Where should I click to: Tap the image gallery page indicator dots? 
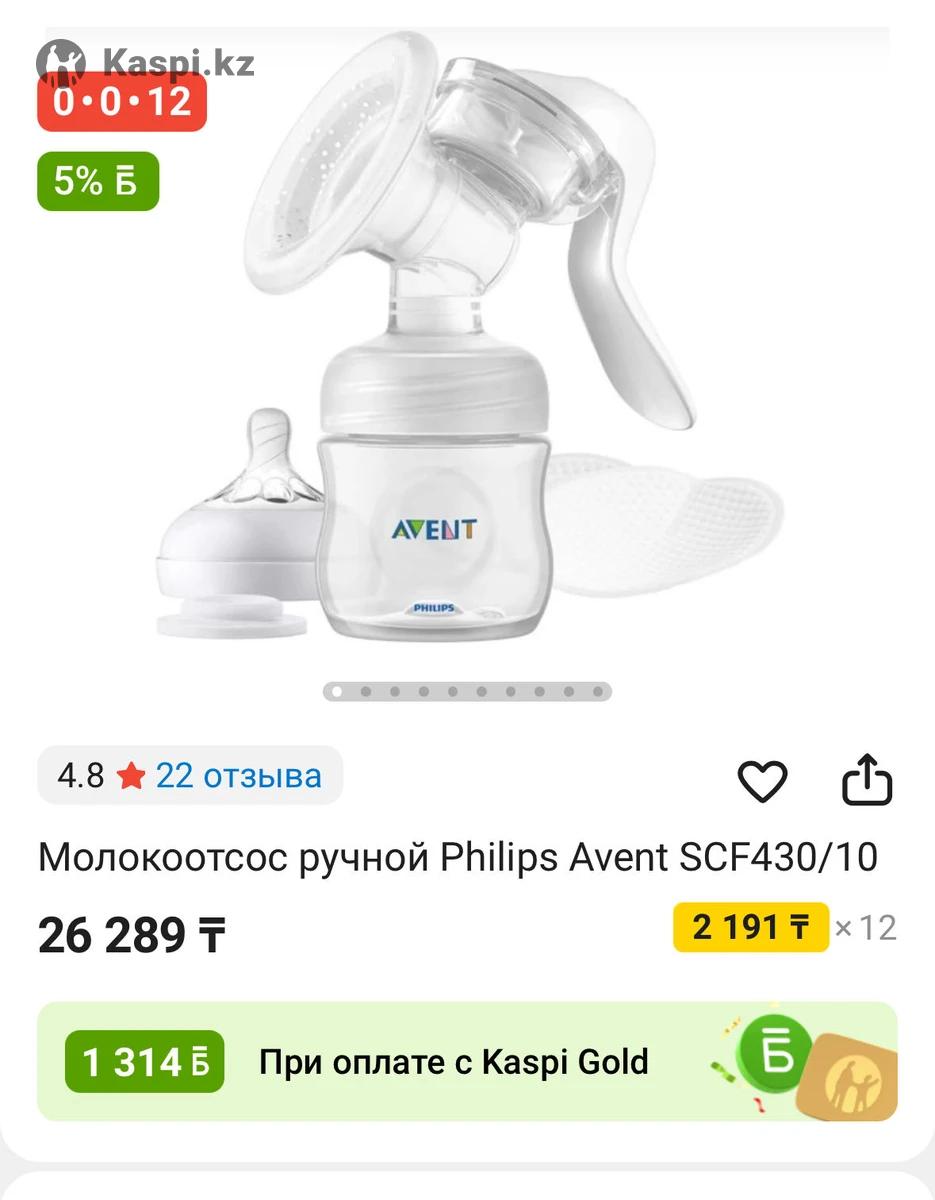point(467,691)
